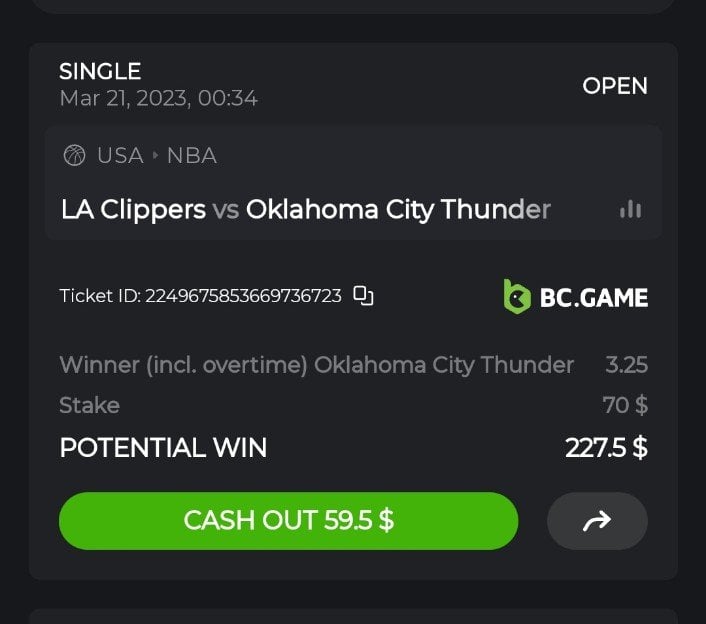Open the LA Clippers vs Oklahoma City Thunder match
Viewport: 706px width, 624px height.
click(x=305, y=209)
